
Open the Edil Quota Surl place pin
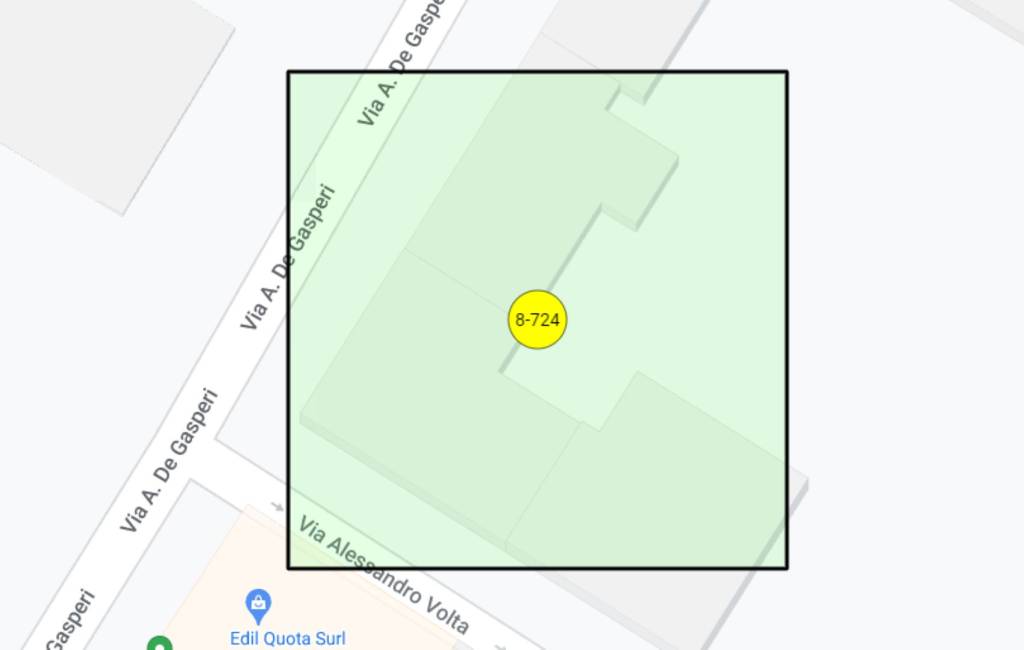tap(258, 604)
